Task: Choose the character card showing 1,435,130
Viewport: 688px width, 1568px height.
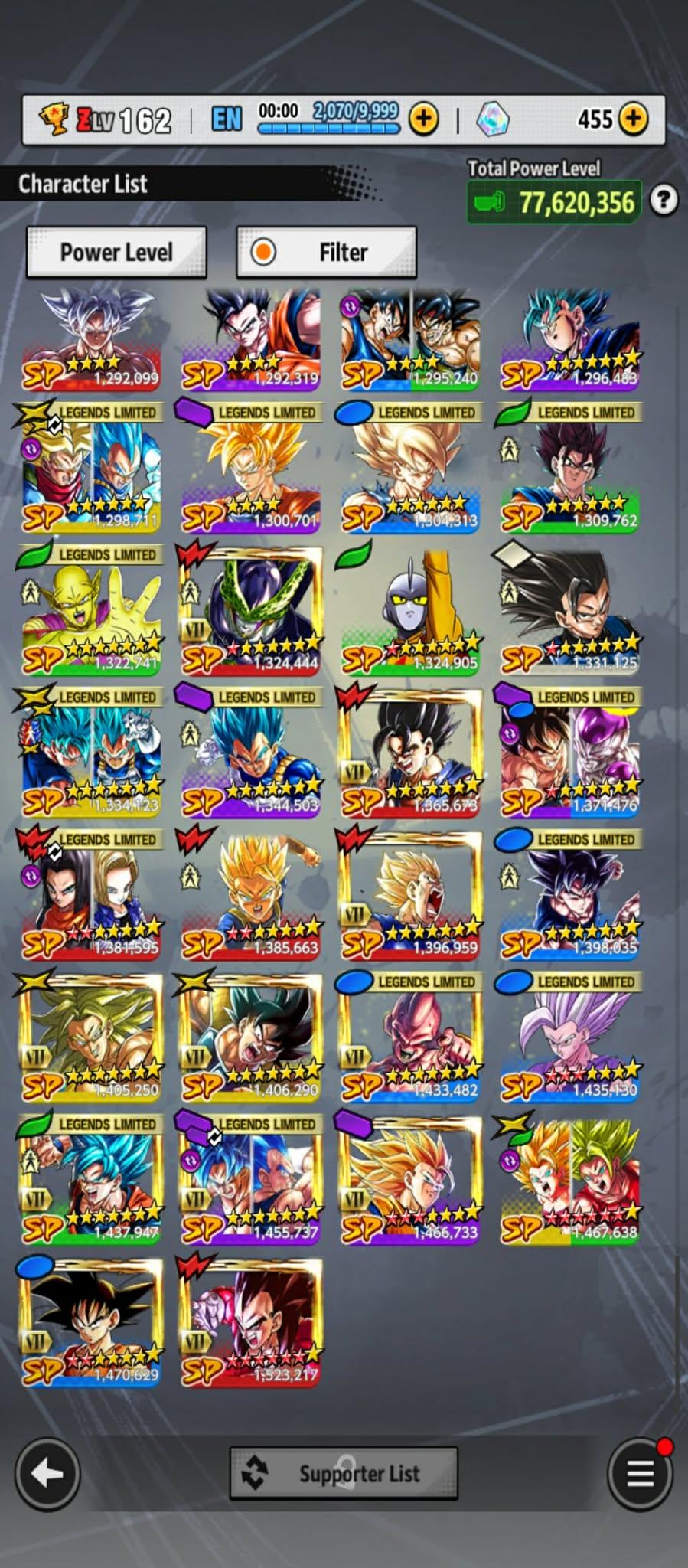Action: tap(570, 1037)
